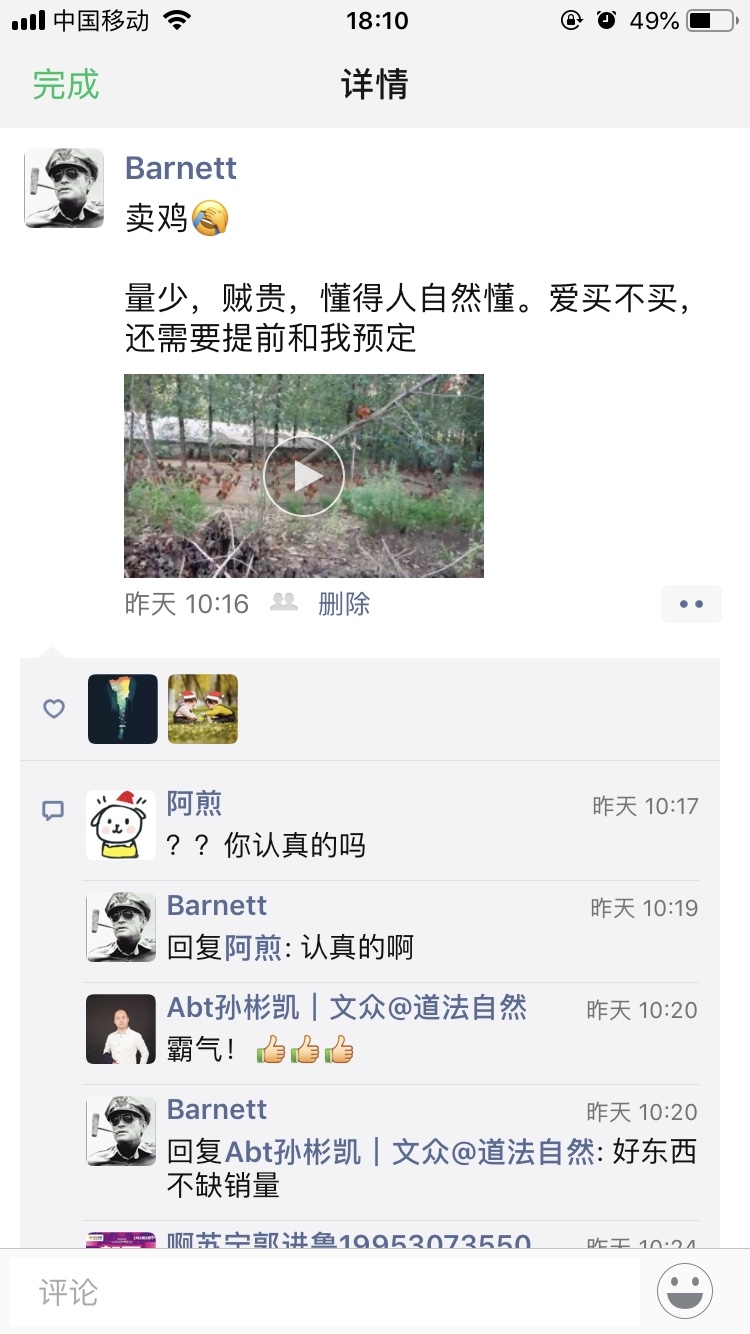Image resolution: width=750 pixels, height=1334 pixels.
Task: Tap the first liked avatar thumbnail
Action: [x=122, y=708]
